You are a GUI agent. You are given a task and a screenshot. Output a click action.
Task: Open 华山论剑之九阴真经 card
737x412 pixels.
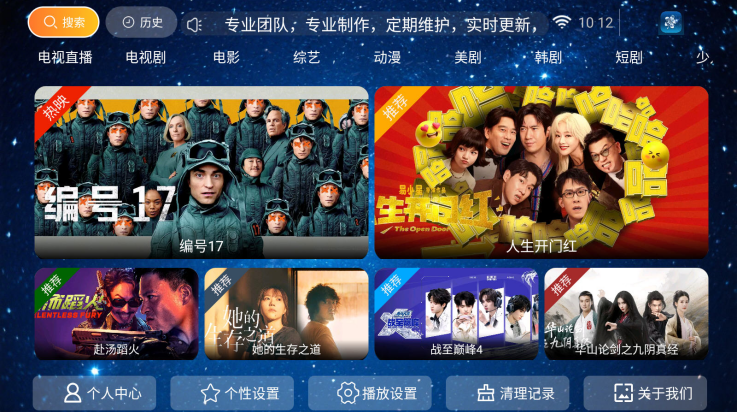pos(626,313)
